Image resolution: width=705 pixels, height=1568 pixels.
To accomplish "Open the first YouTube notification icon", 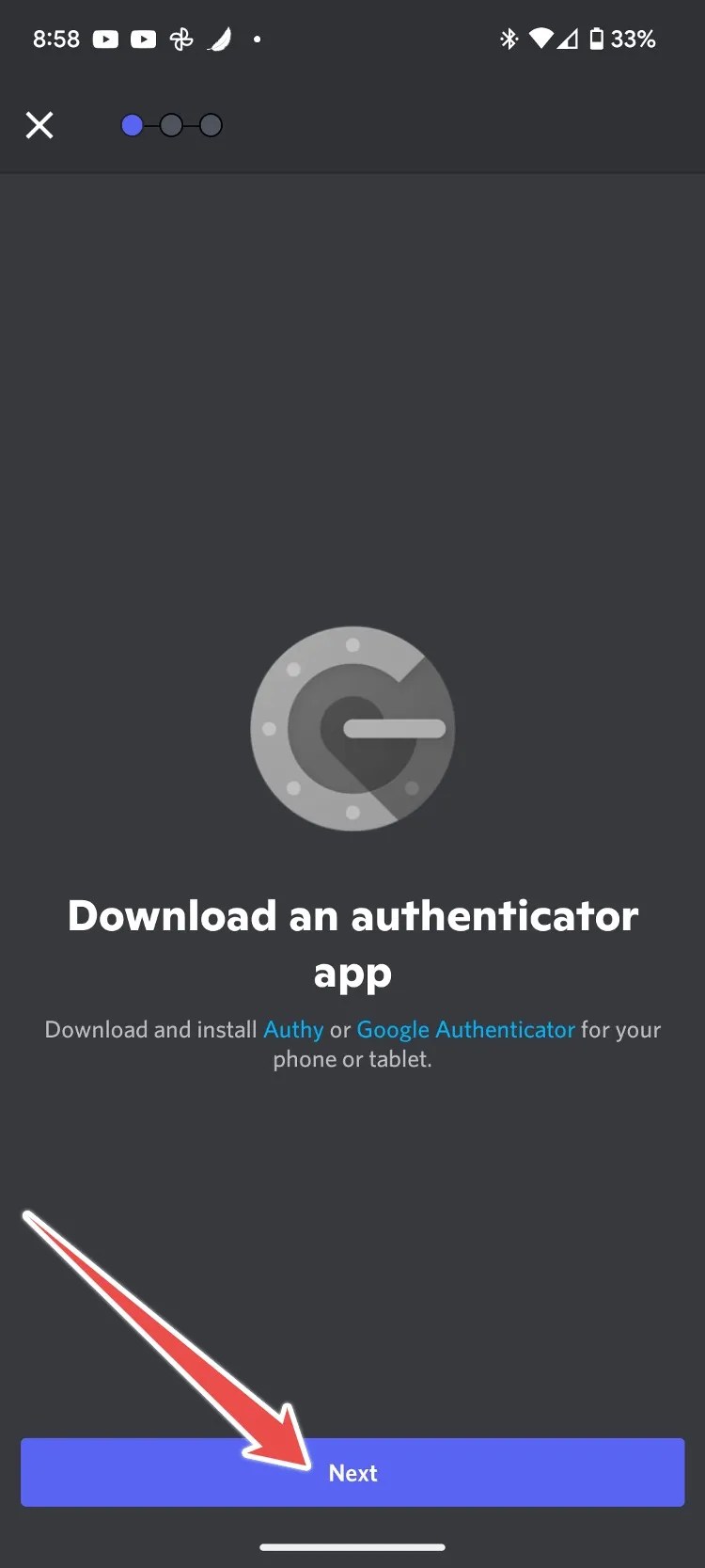I will 106,39.
